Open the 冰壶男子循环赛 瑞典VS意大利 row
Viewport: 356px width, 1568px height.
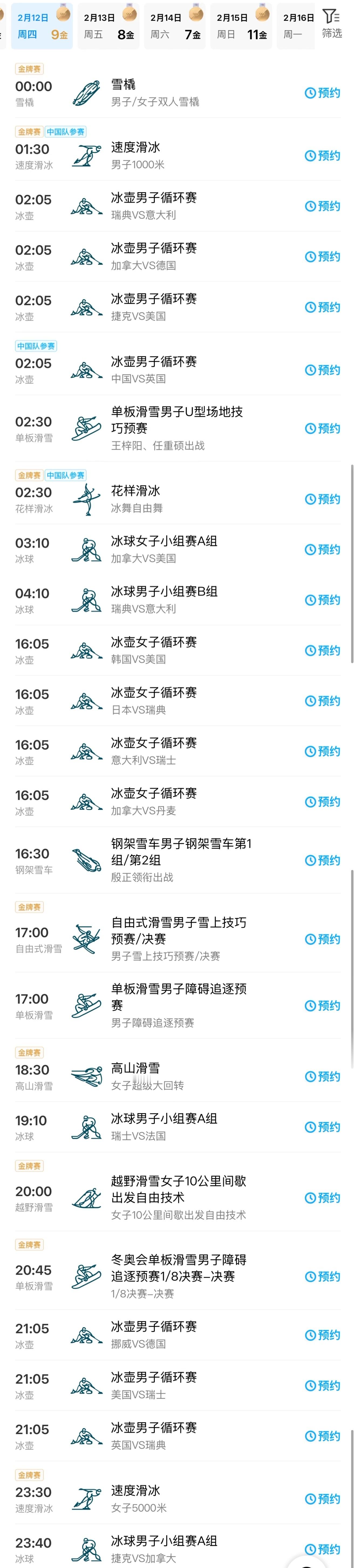click(x=178, y=206)
